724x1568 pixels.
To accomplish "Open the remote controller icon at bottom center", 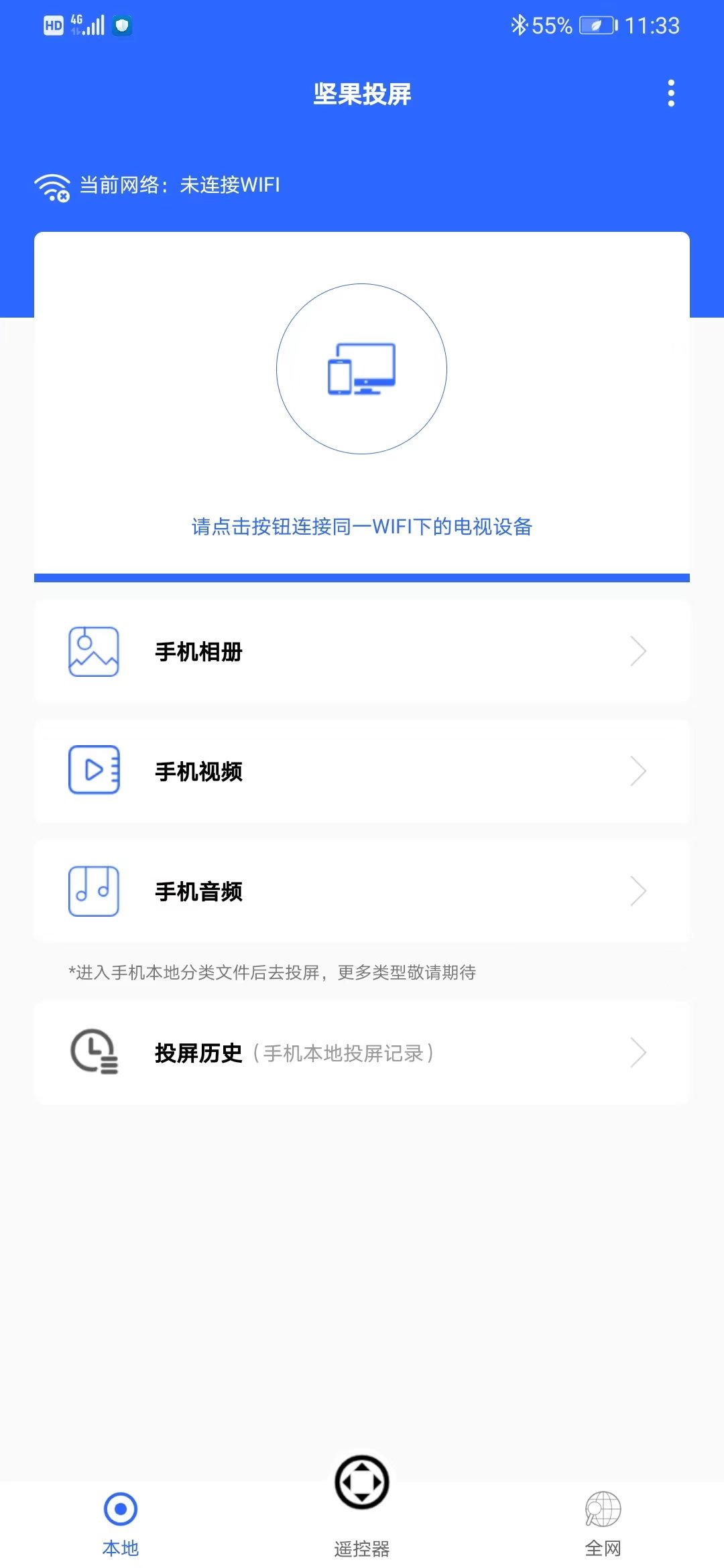I will click(x=361, y=1483).
